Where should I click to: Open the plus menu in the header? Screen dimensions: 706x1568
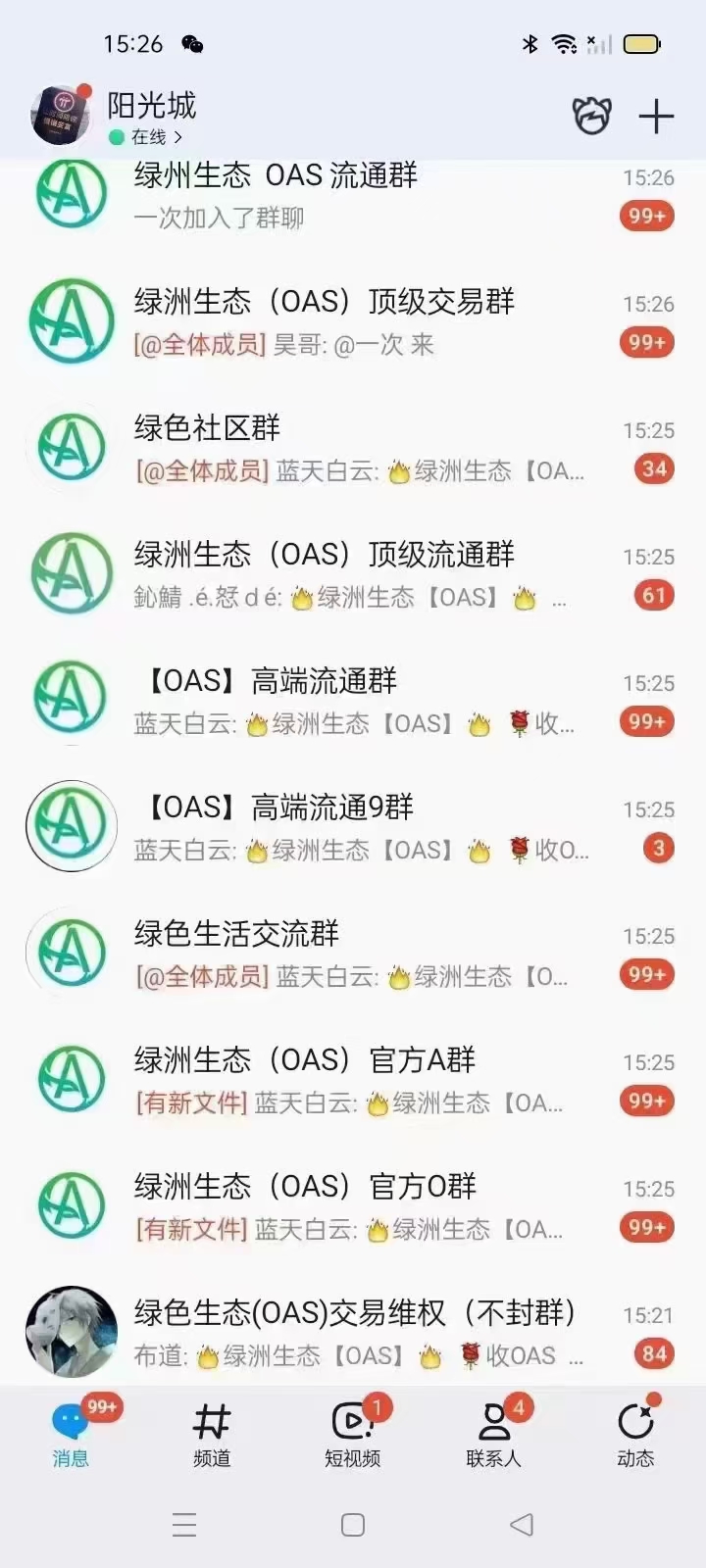click(x=656, y=117)
